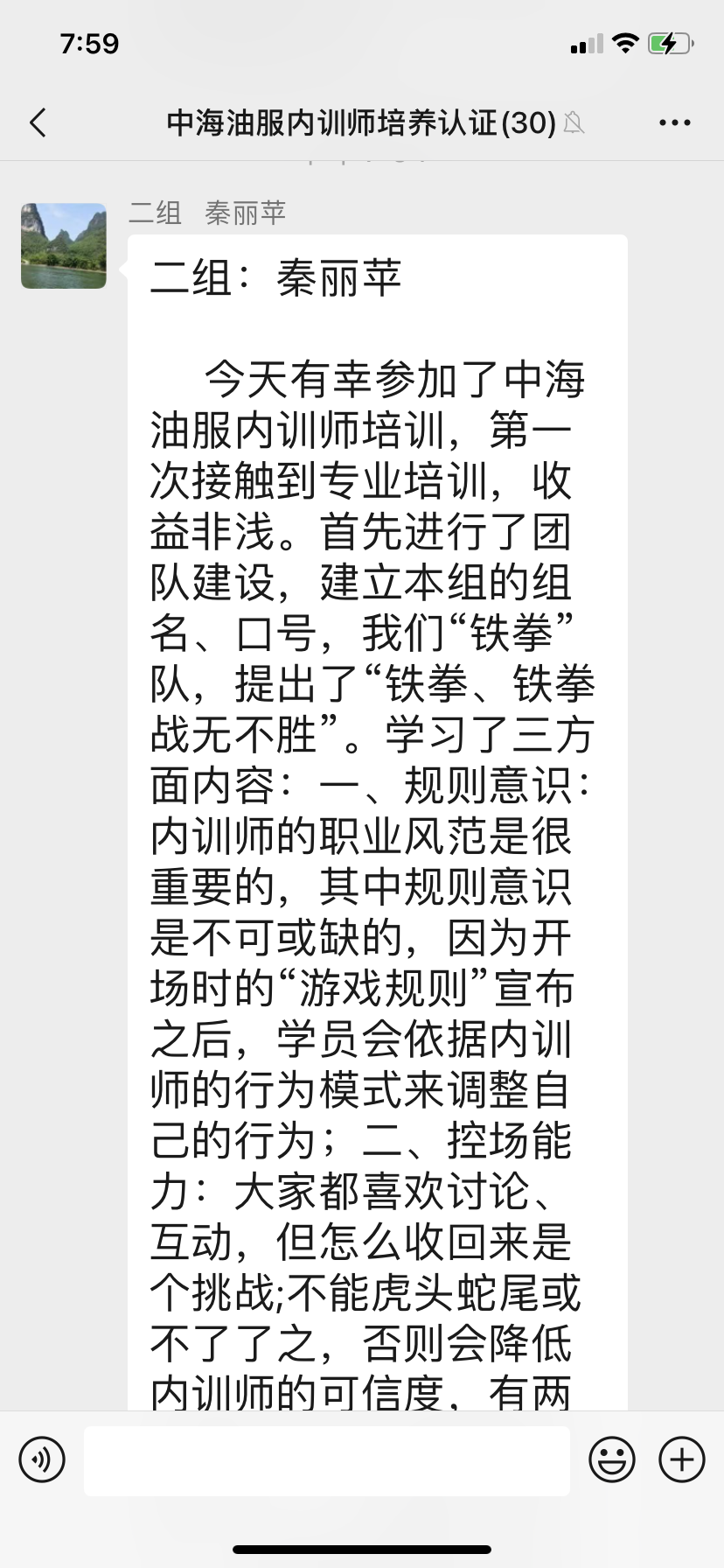The image size is (724, 1568).
Task: Go back to the chat list
Action: click(x=38, y=123)
